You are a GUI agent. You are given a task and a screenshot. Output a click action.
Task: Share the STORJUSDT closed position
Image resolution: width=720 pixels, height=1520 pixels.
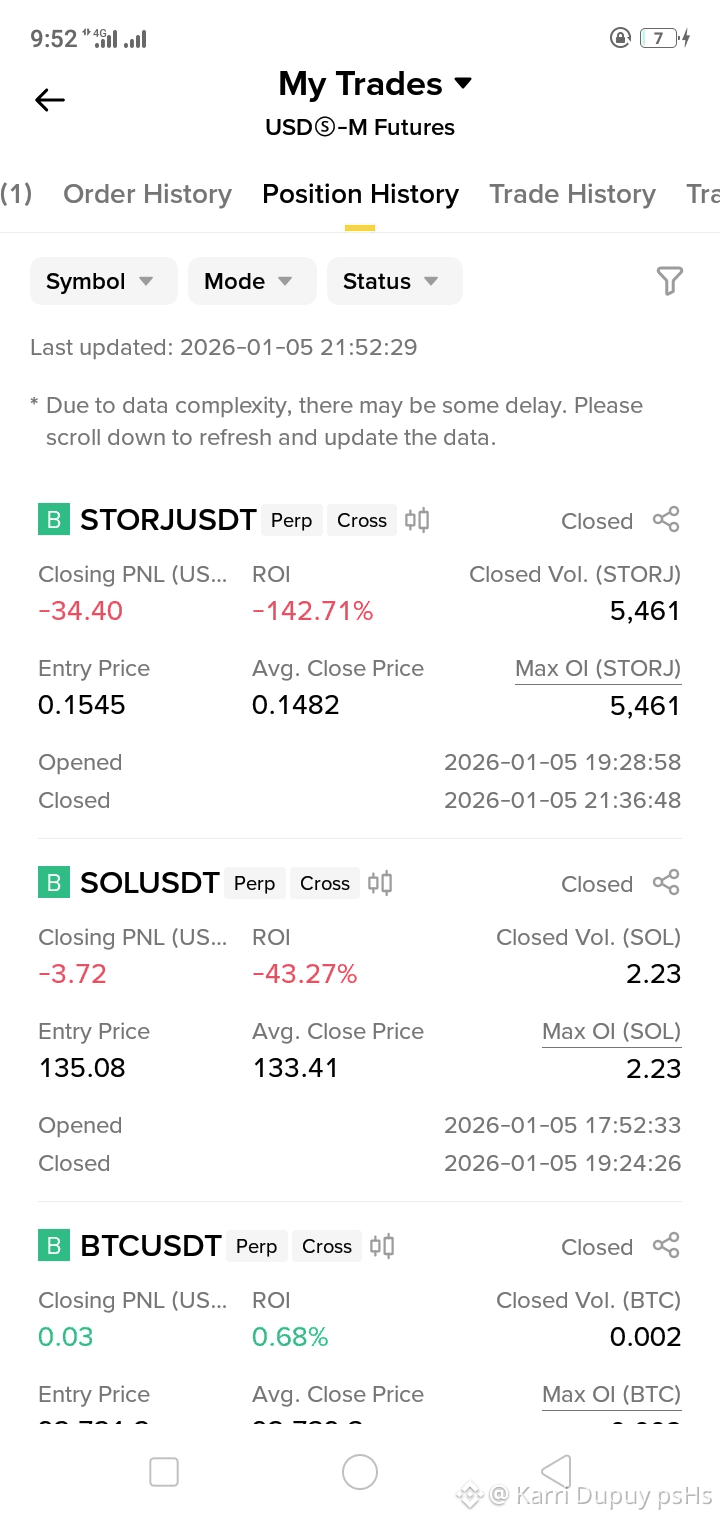point(666,520)
